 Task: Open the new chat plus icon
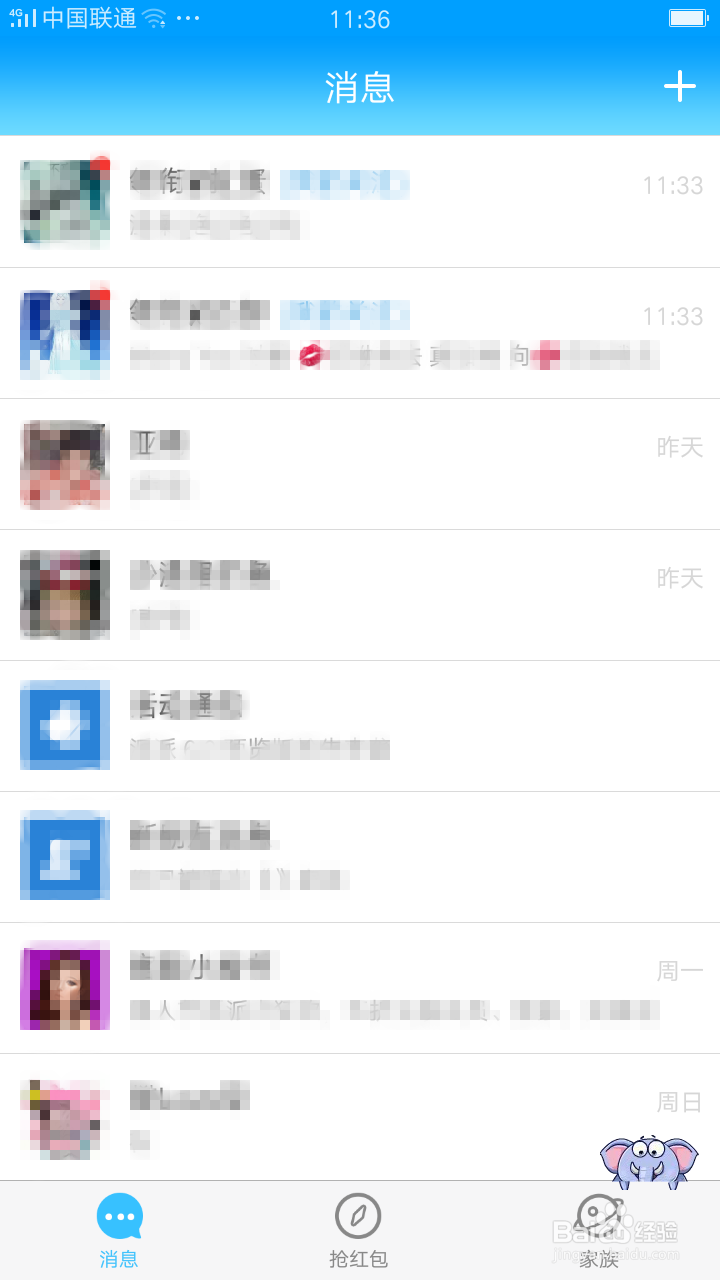tap(679, 86)
